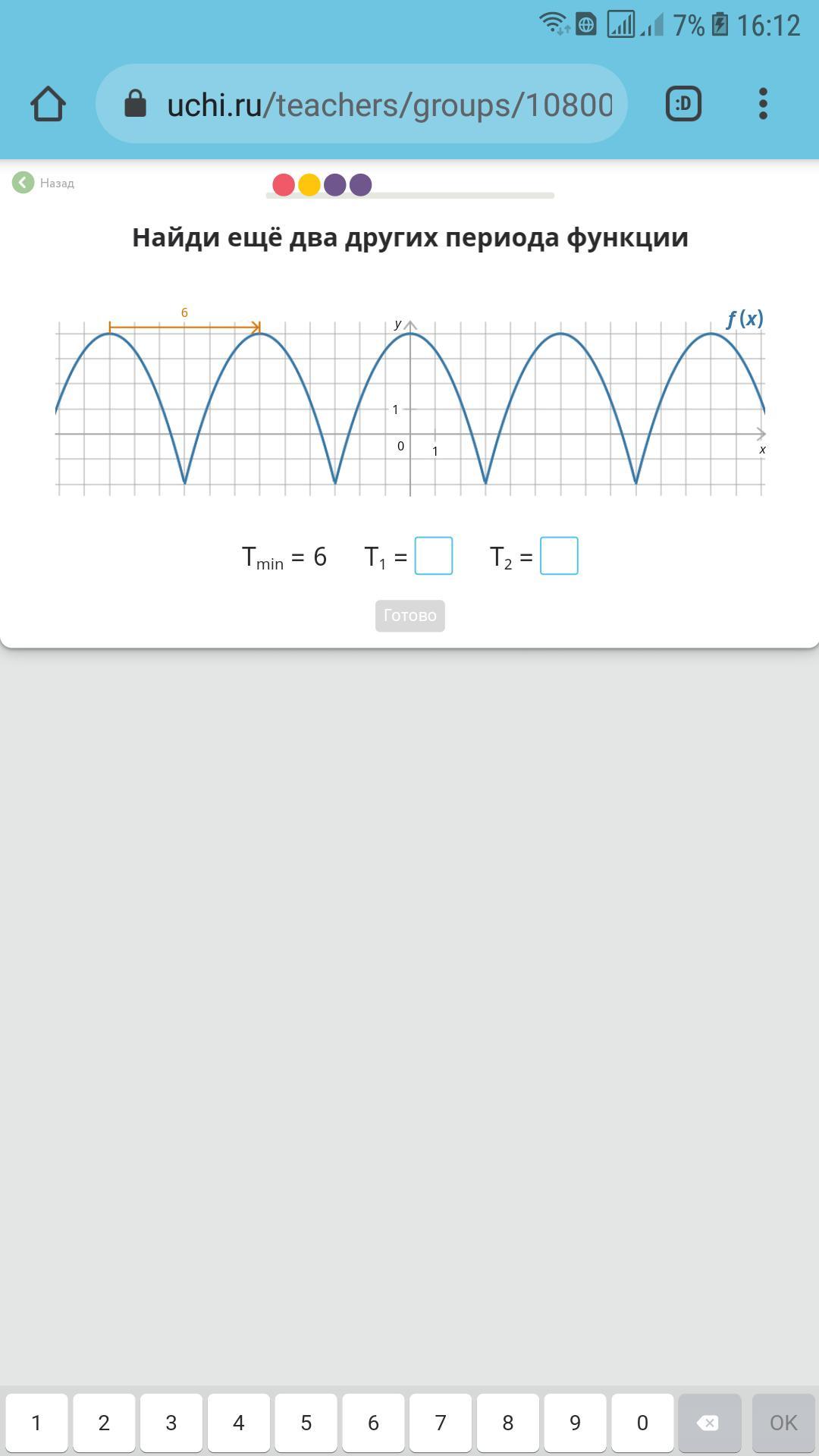Open the browser tabs switcher
The height and width of the screenshot is (1456, 819).
click(683, 104)
